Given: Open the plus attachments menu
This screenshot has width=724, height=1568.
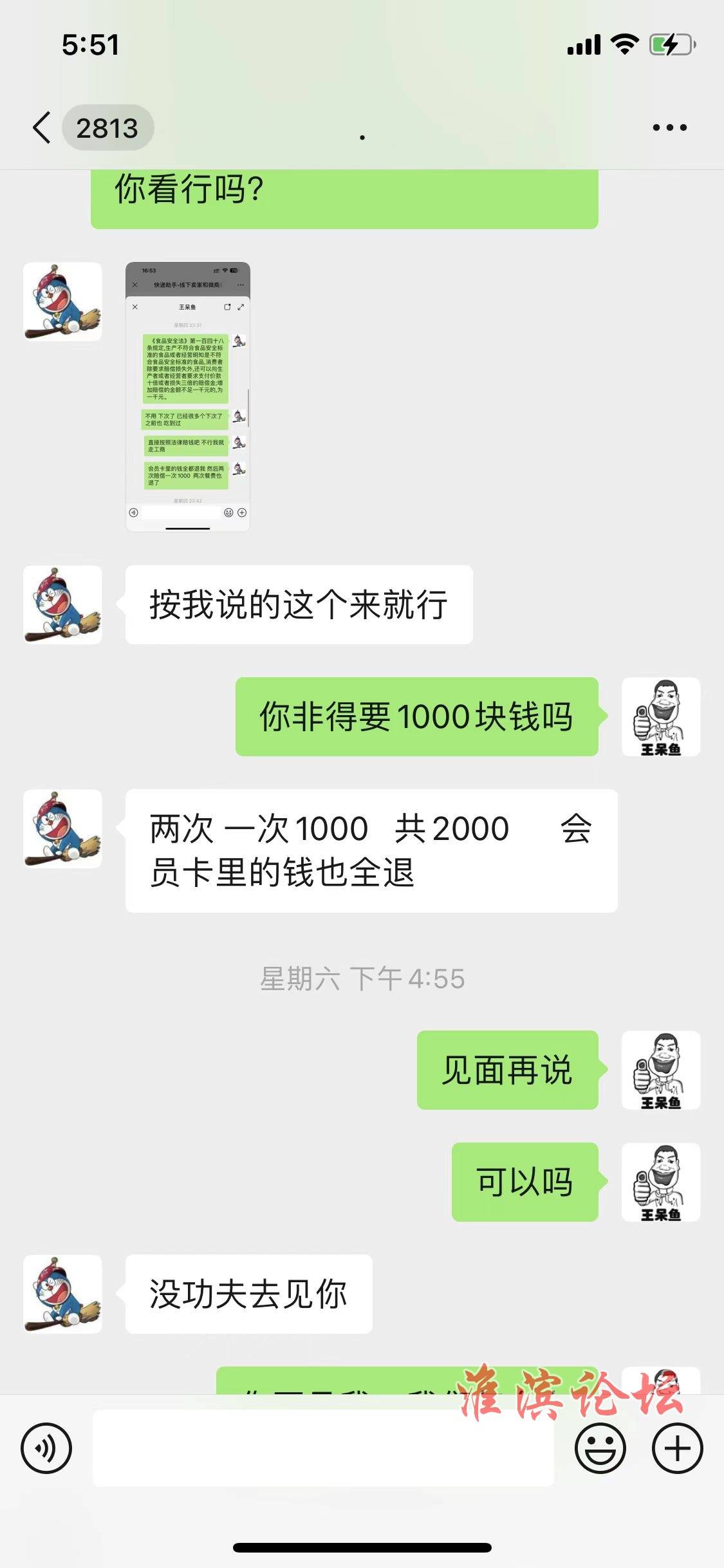Looking at the screenshot, I should tap(677, 1448).
